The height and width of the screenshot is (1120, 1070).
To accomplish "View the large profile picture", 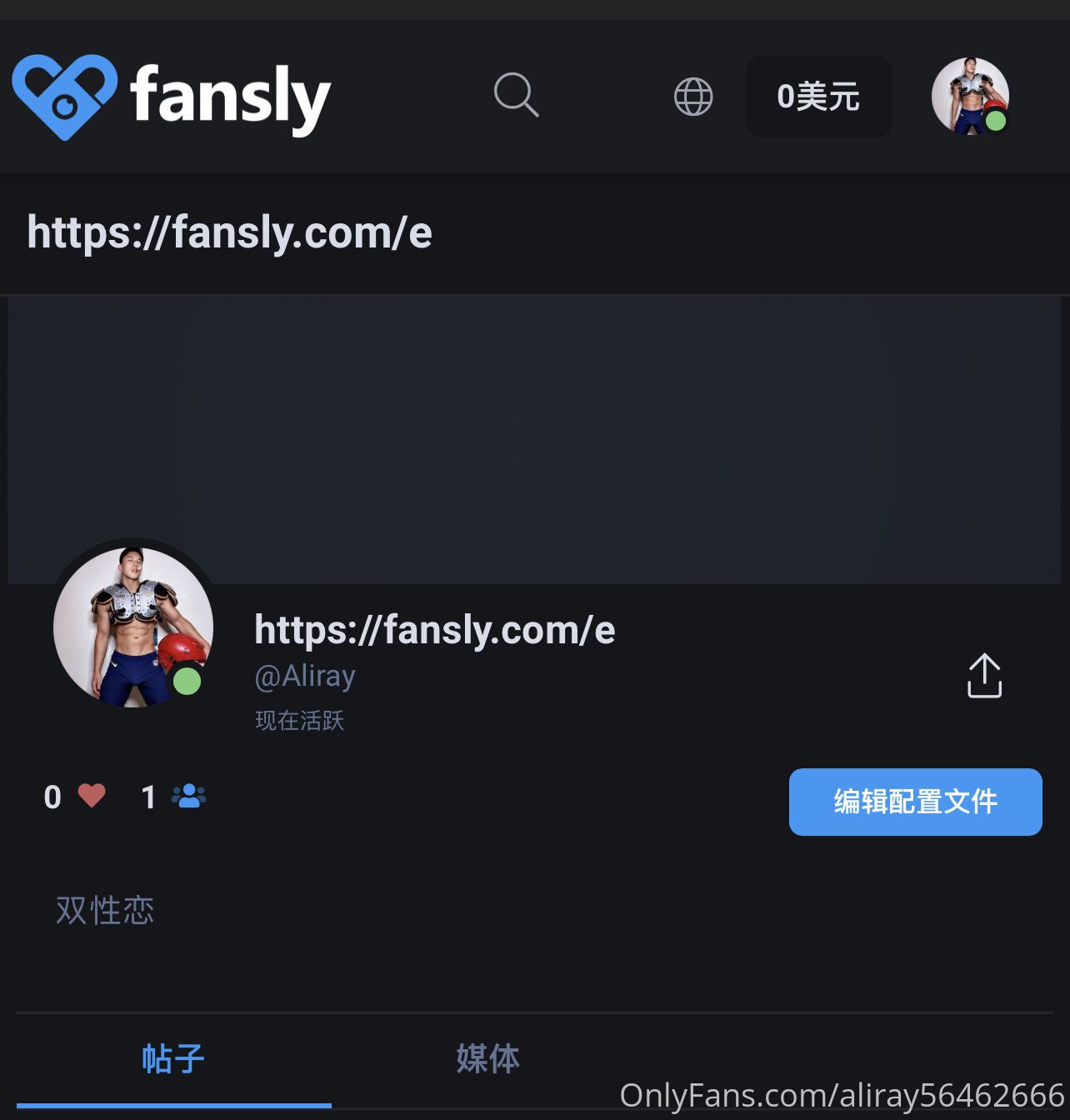I will 133,627.
